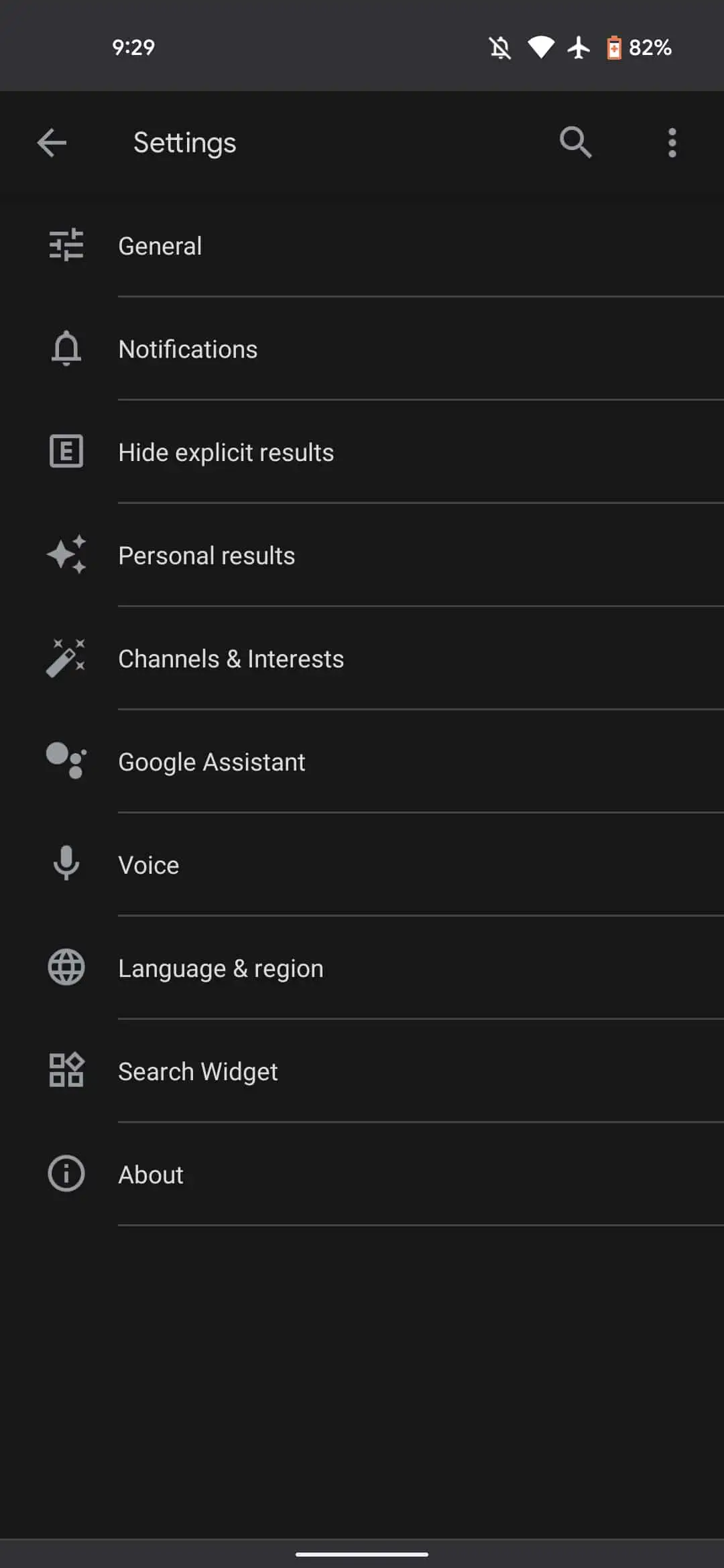The width and height of the screenshot is (724, 1568).
Task: Open Notifications settings
Action: [x=362, y=349]
